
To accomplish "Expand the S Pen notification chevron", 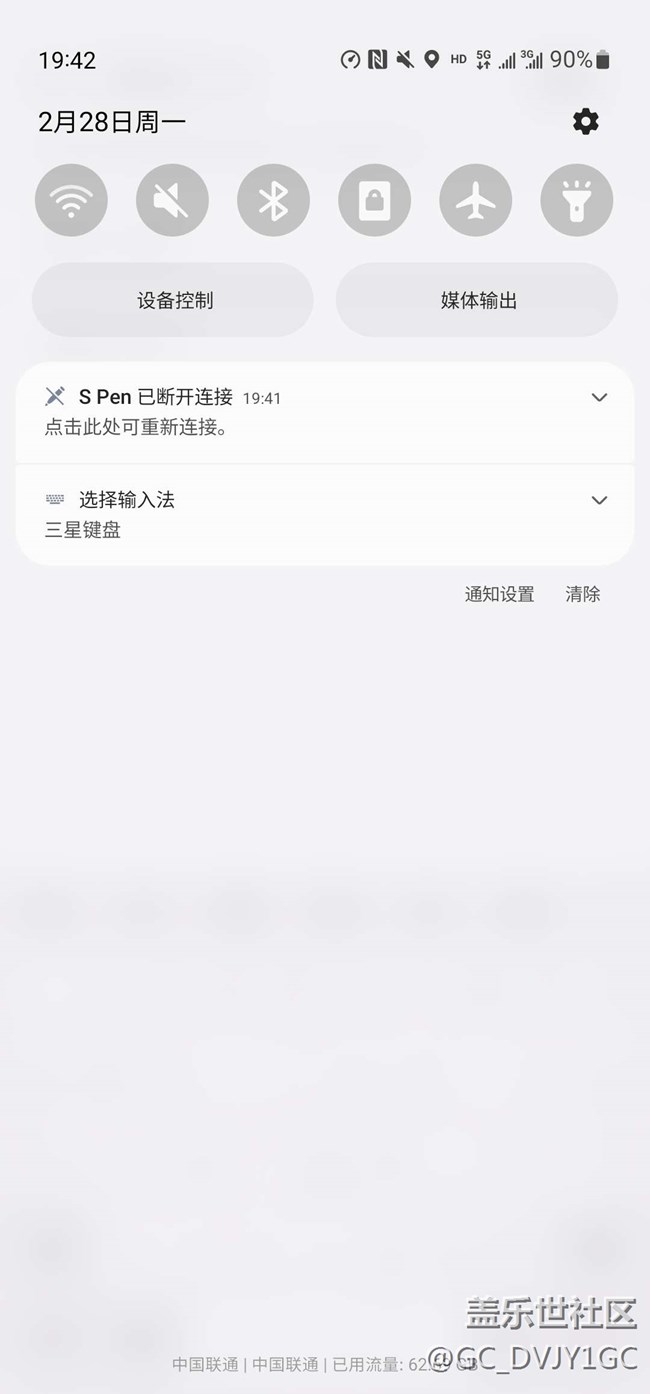I will (x=599, y=398).
